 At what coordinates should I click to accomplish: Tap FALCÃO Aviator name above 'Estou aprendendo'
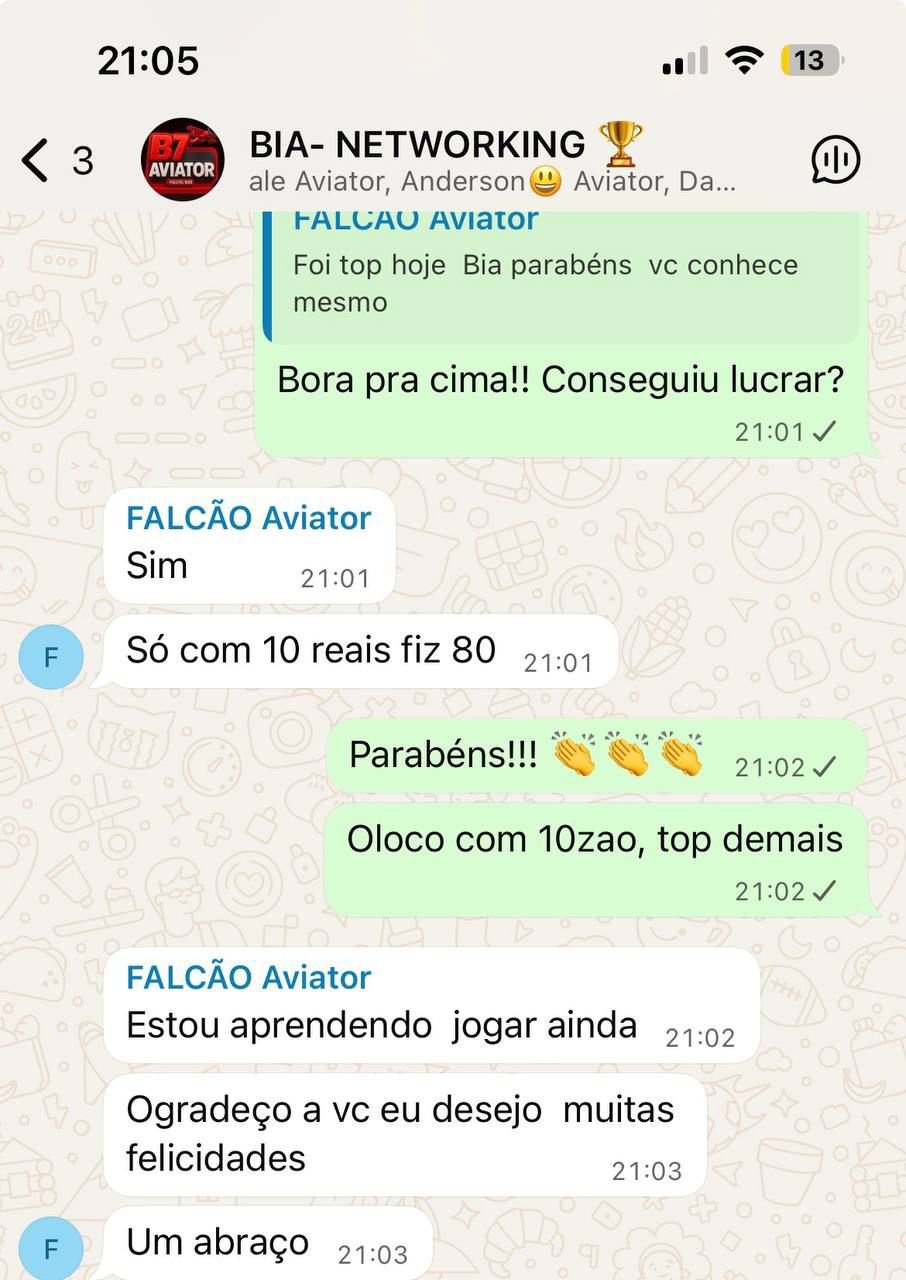coord(248,977)
